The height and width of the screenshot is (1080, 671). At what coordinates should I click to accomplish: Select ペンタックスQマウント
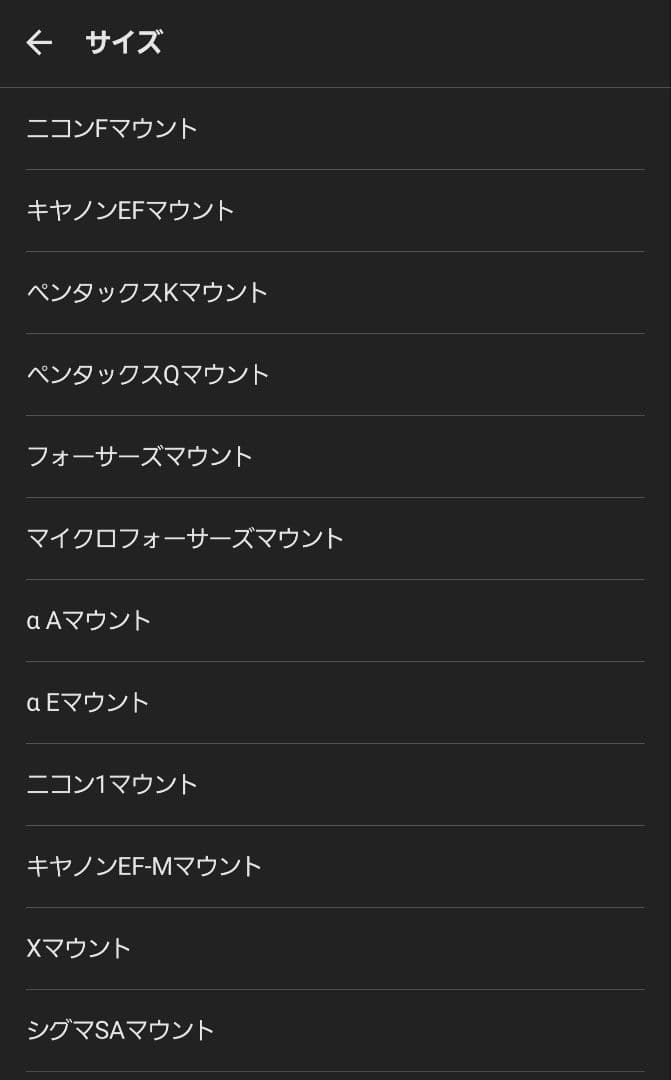point(148,375)
